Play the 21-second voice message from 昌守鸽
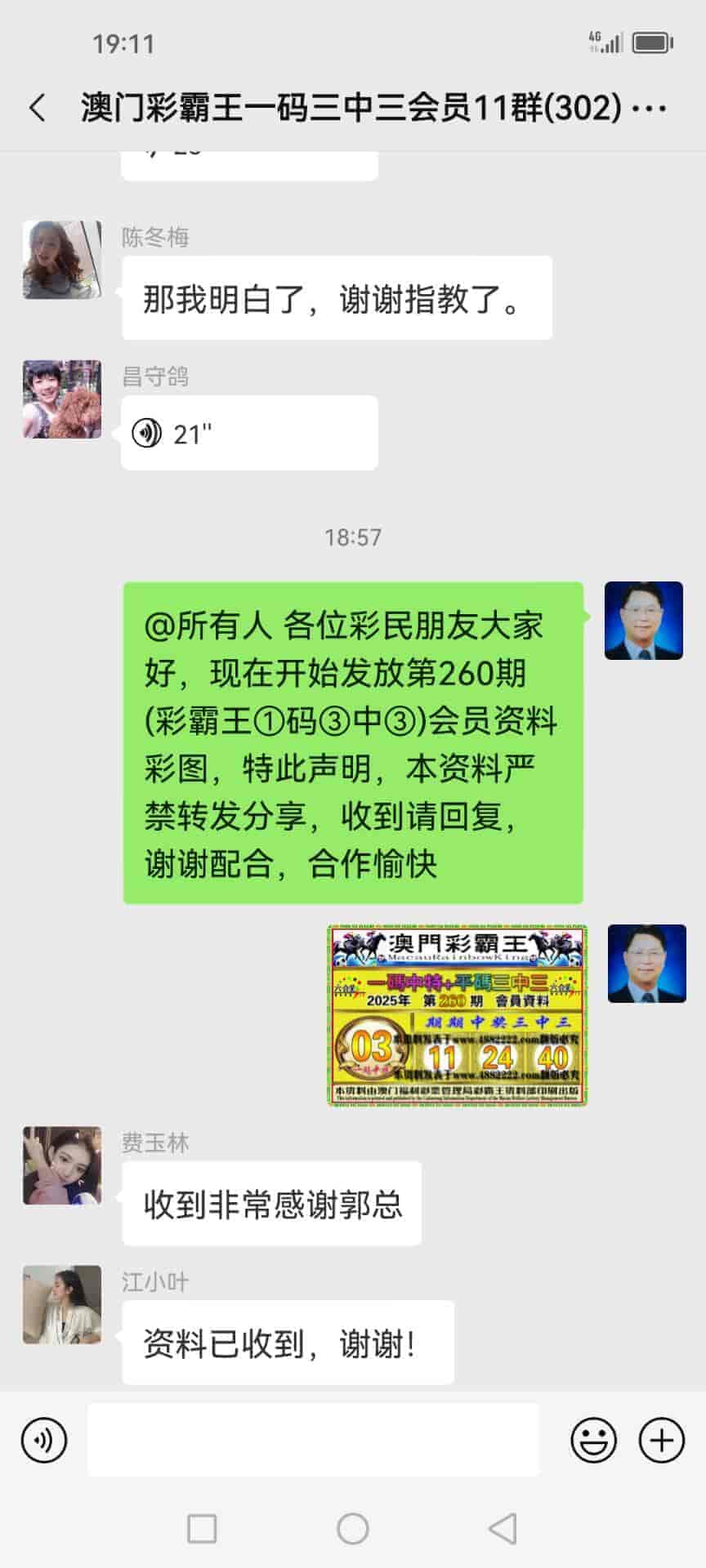The width and height of the screenshot is (706, 1568). click(248, 433)
